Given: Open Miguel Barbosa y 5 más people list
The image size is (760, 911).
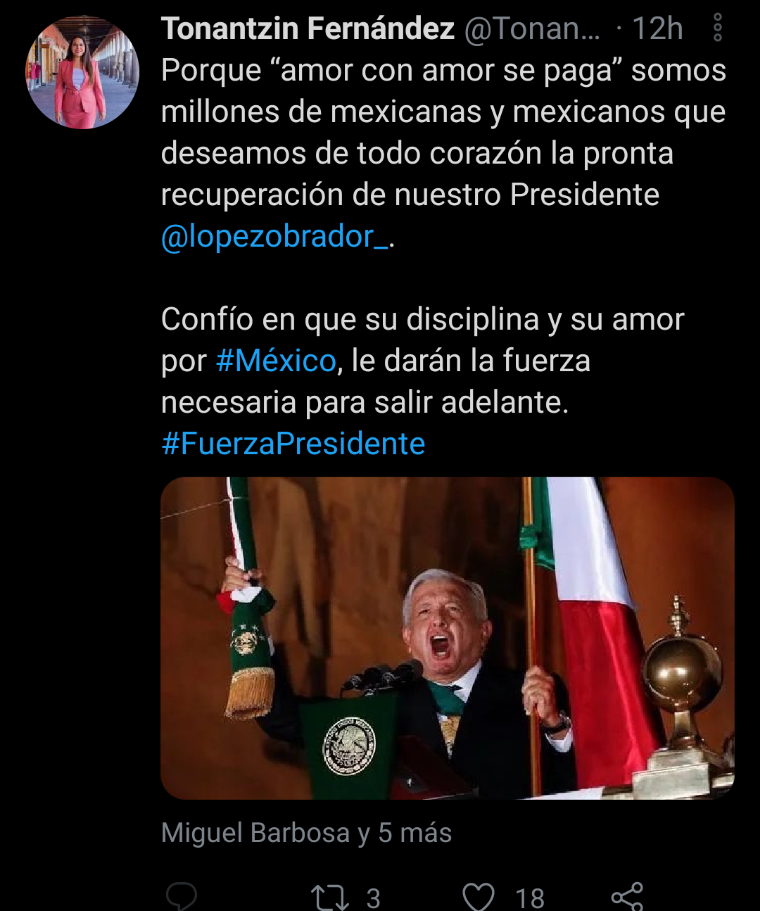Looking at the screenshot, I should (x=306, y=832).
